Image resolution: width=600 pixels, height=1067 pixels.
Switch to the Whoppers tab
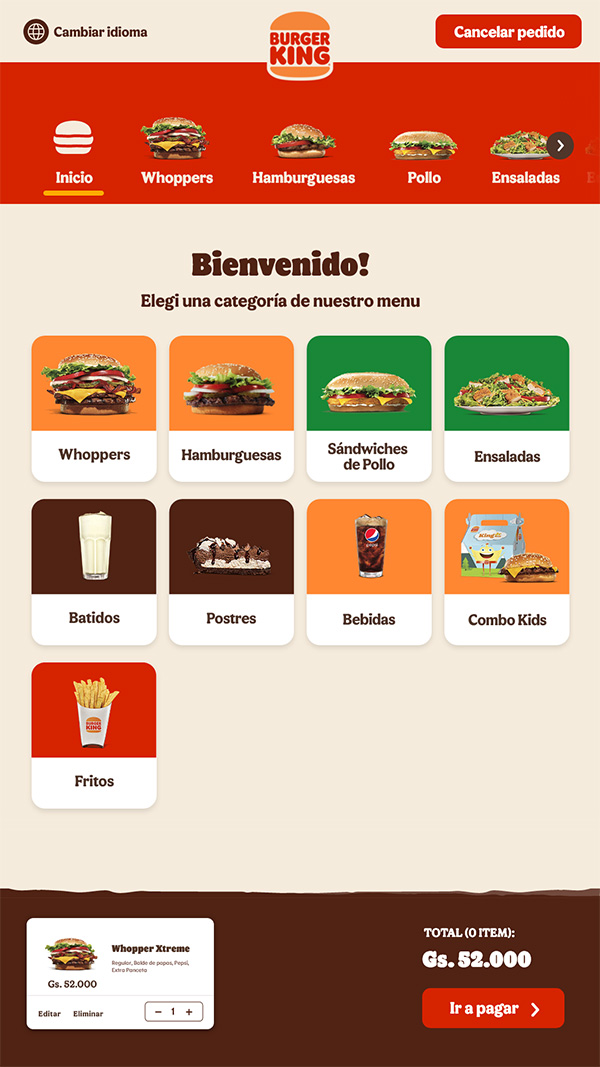tap(177, 153)
